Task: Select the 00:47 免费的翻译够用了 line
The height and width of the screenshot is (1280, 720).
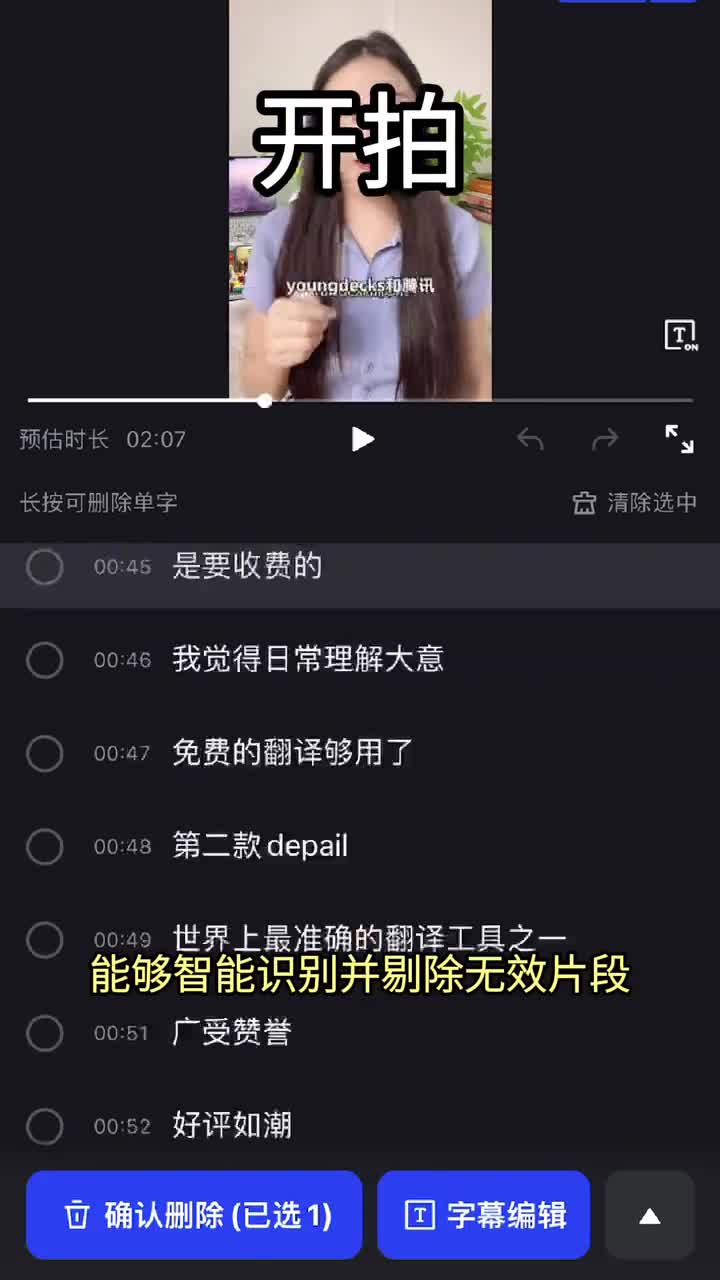Action: click(45, 753)
